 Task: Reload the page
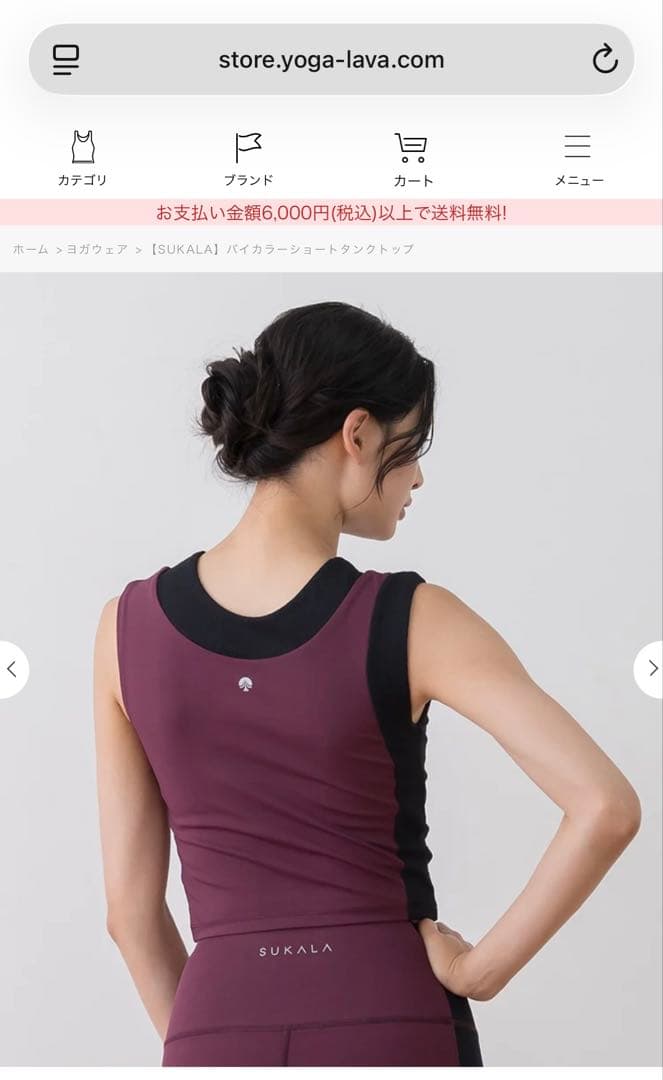click(605, 60)
